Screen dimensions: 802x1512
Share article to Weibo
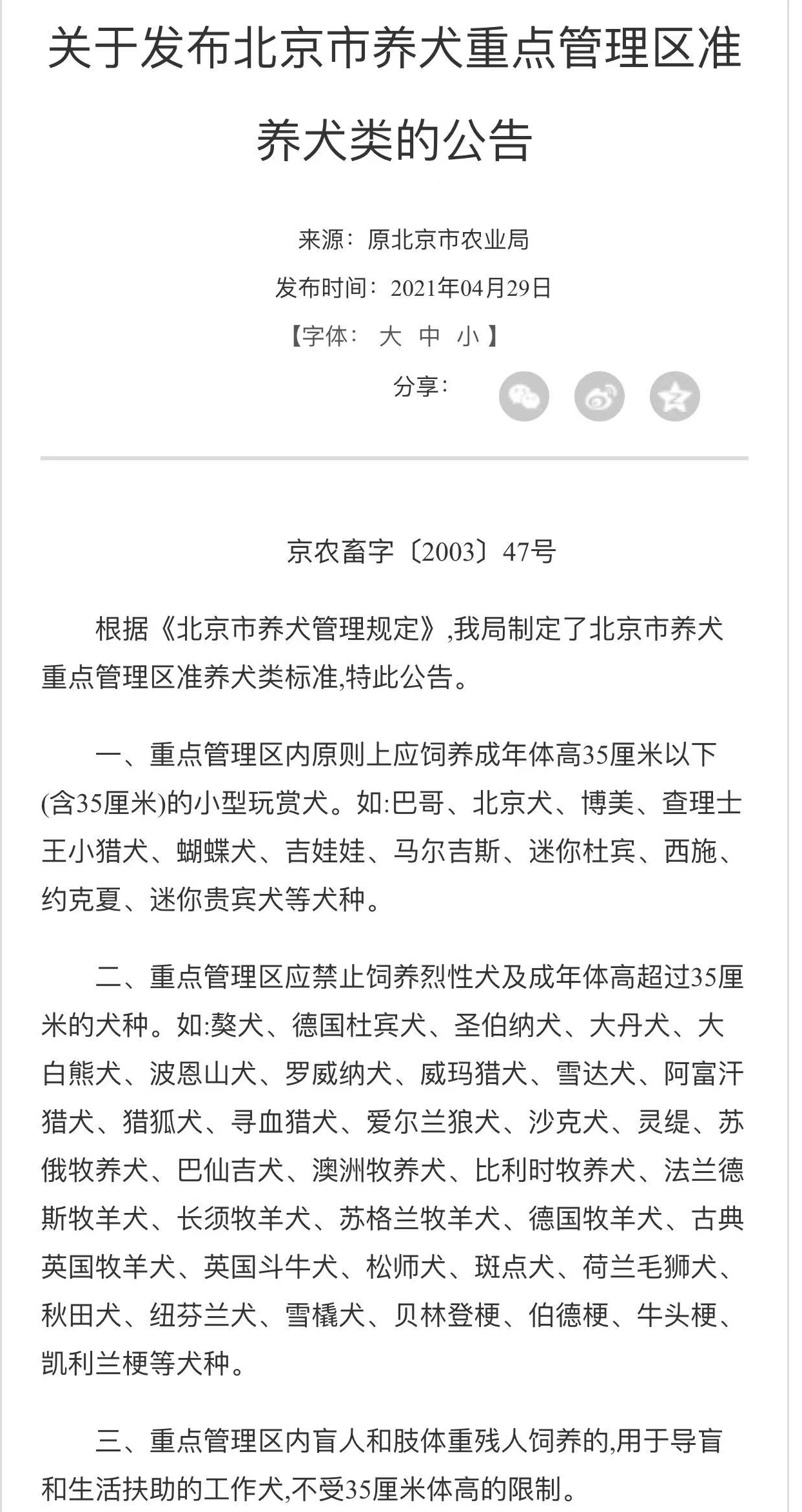pos(599,396)
